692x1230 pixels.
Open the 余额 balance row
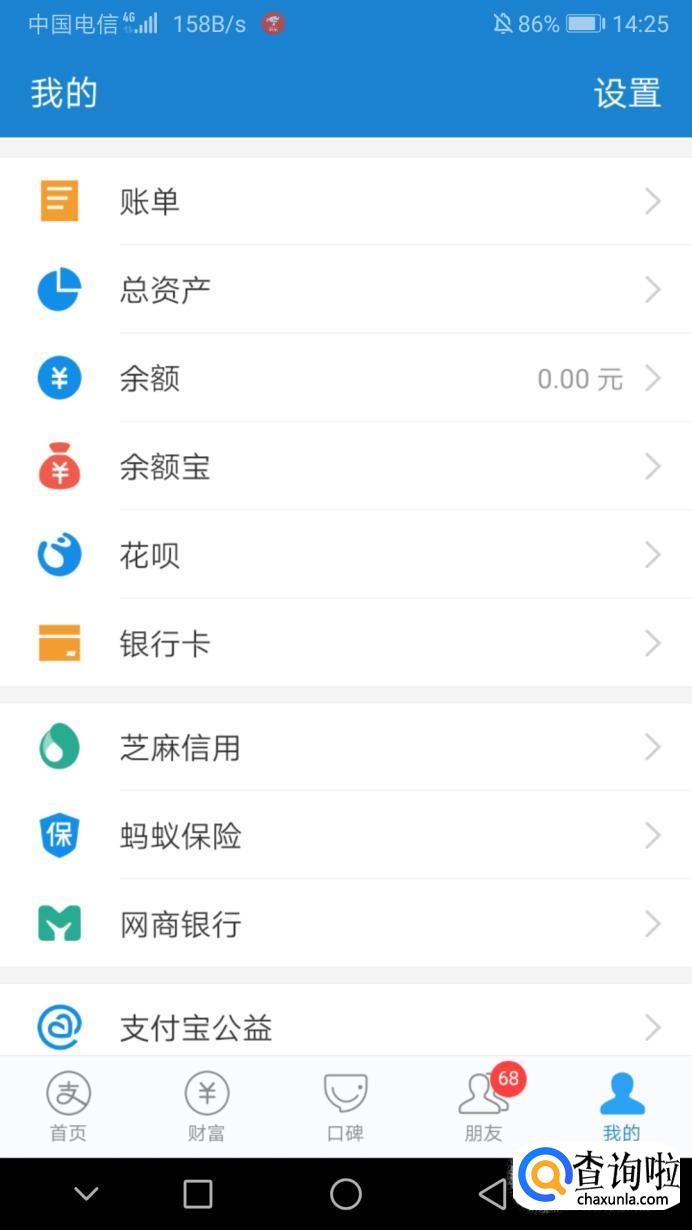(346, 379)
